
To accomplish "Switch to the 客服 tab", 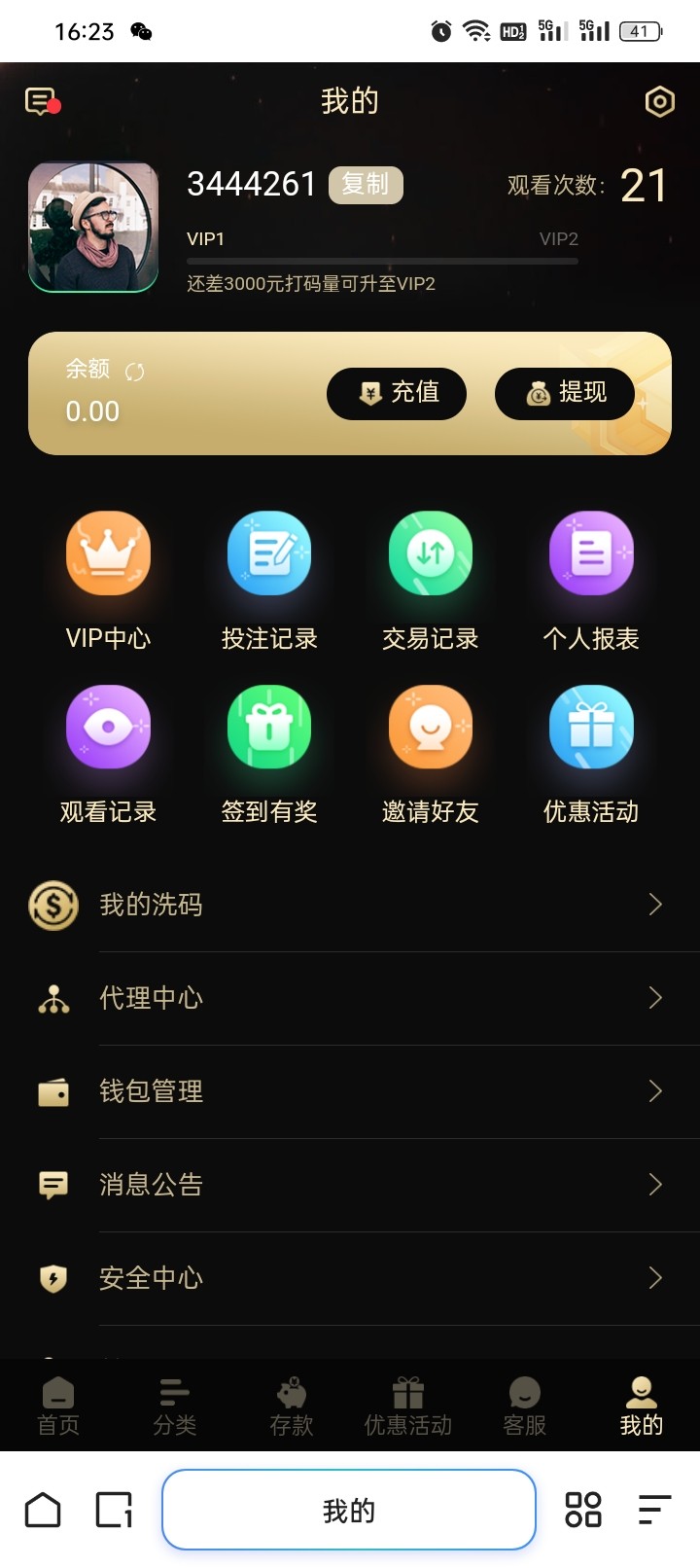I will point(525,1407).
